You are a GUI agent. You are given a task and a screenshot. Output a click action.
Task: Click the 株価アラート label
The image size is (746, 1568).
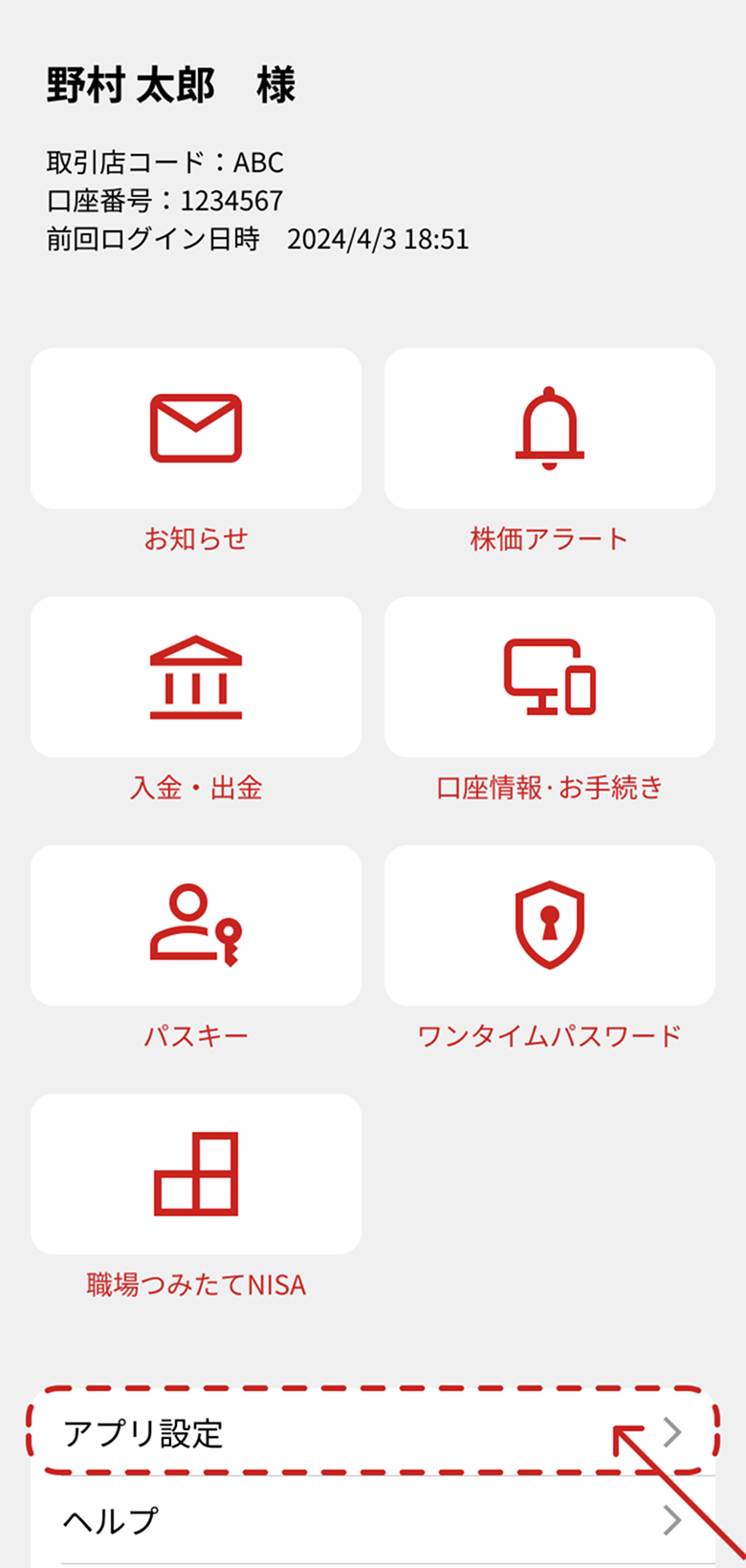pyautogui.click(x=549, y=538)
